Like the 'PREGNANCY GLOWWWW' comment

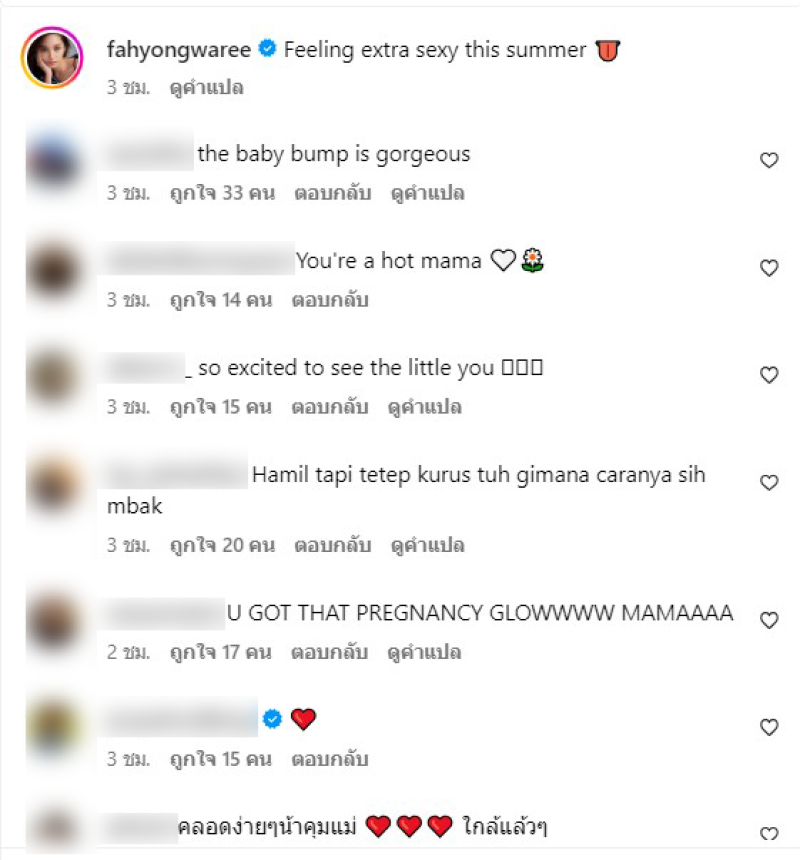(769, 621)
